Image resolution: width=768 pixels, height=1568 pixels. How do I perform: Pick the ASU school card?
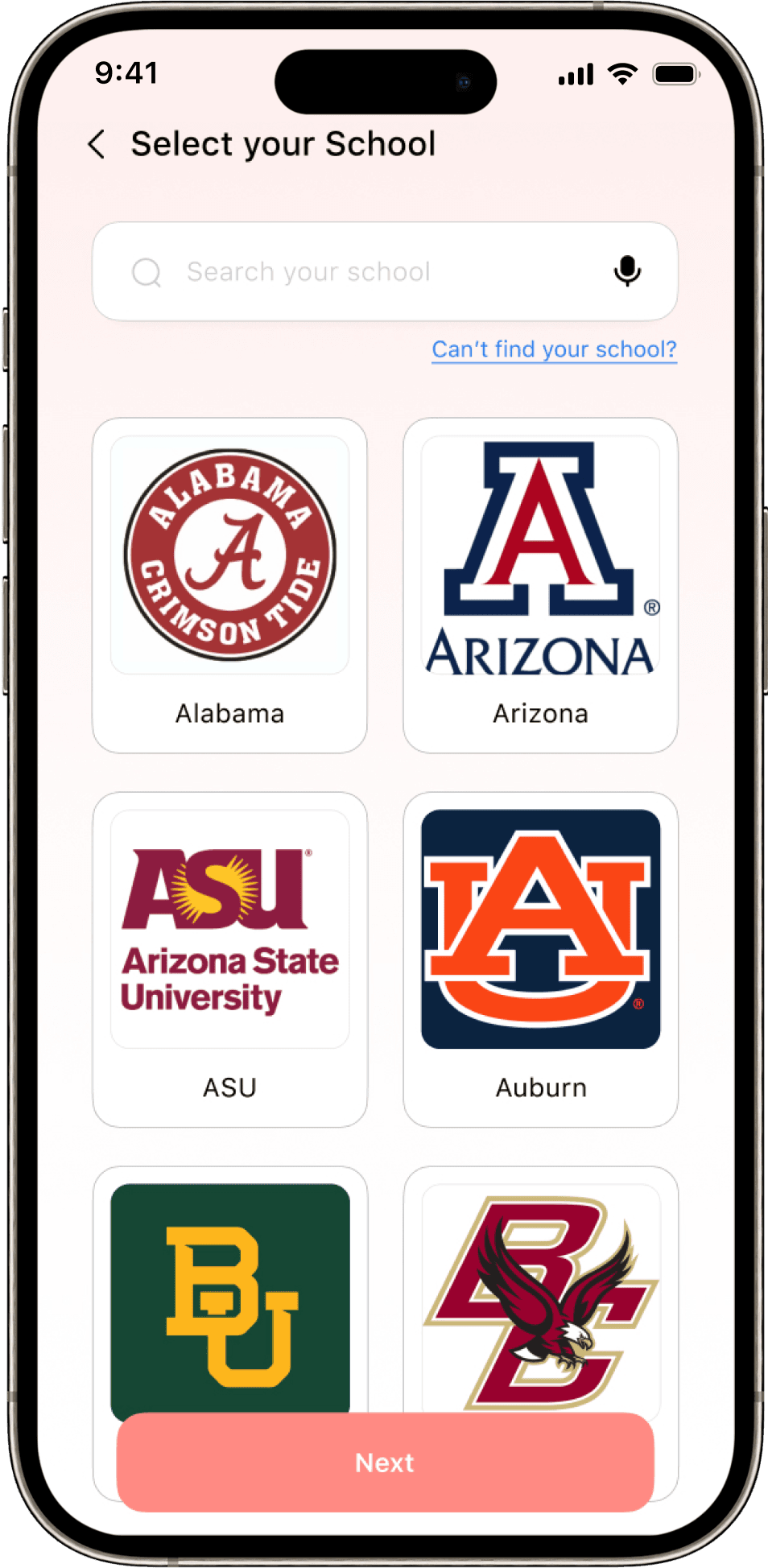click(x=230, y=959)
